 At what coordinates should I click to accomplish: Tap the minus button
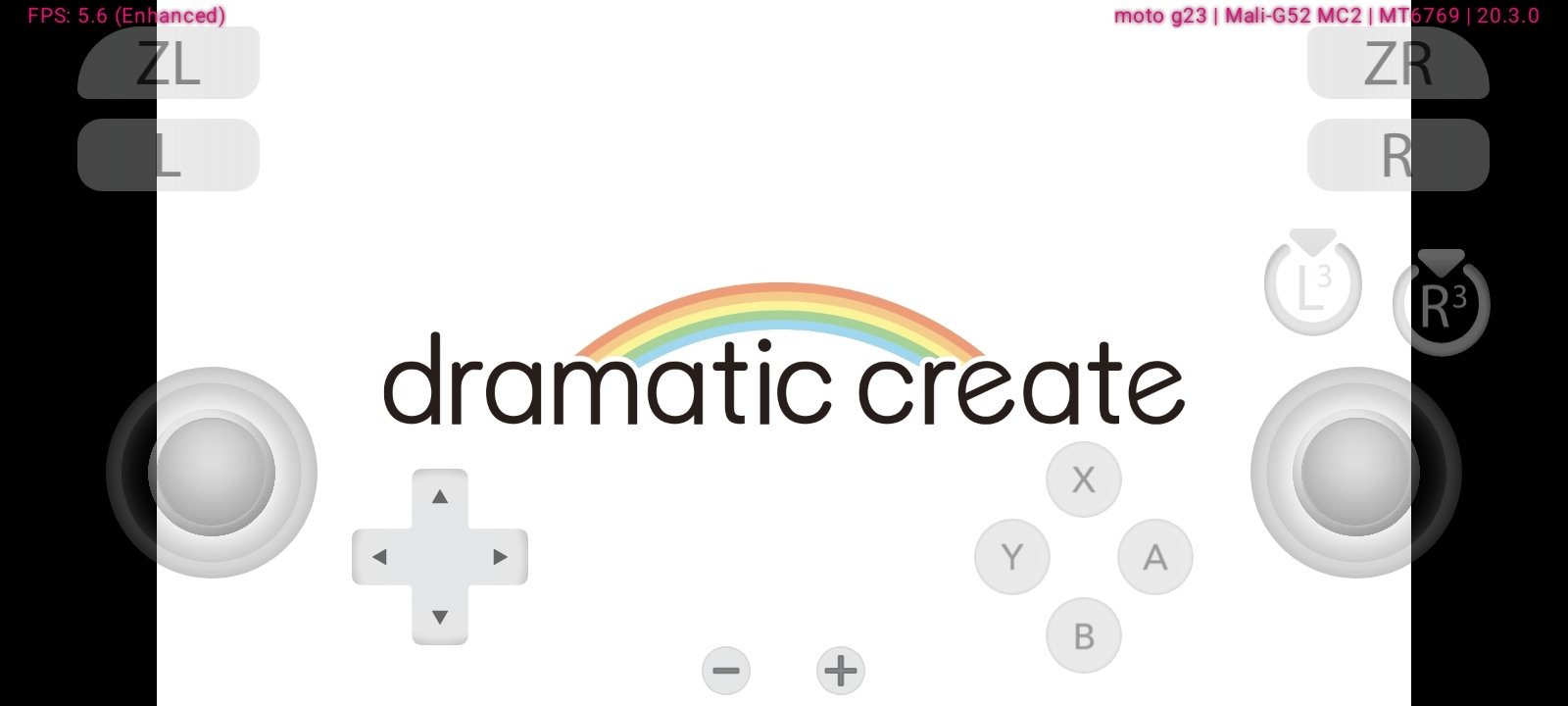726,672
